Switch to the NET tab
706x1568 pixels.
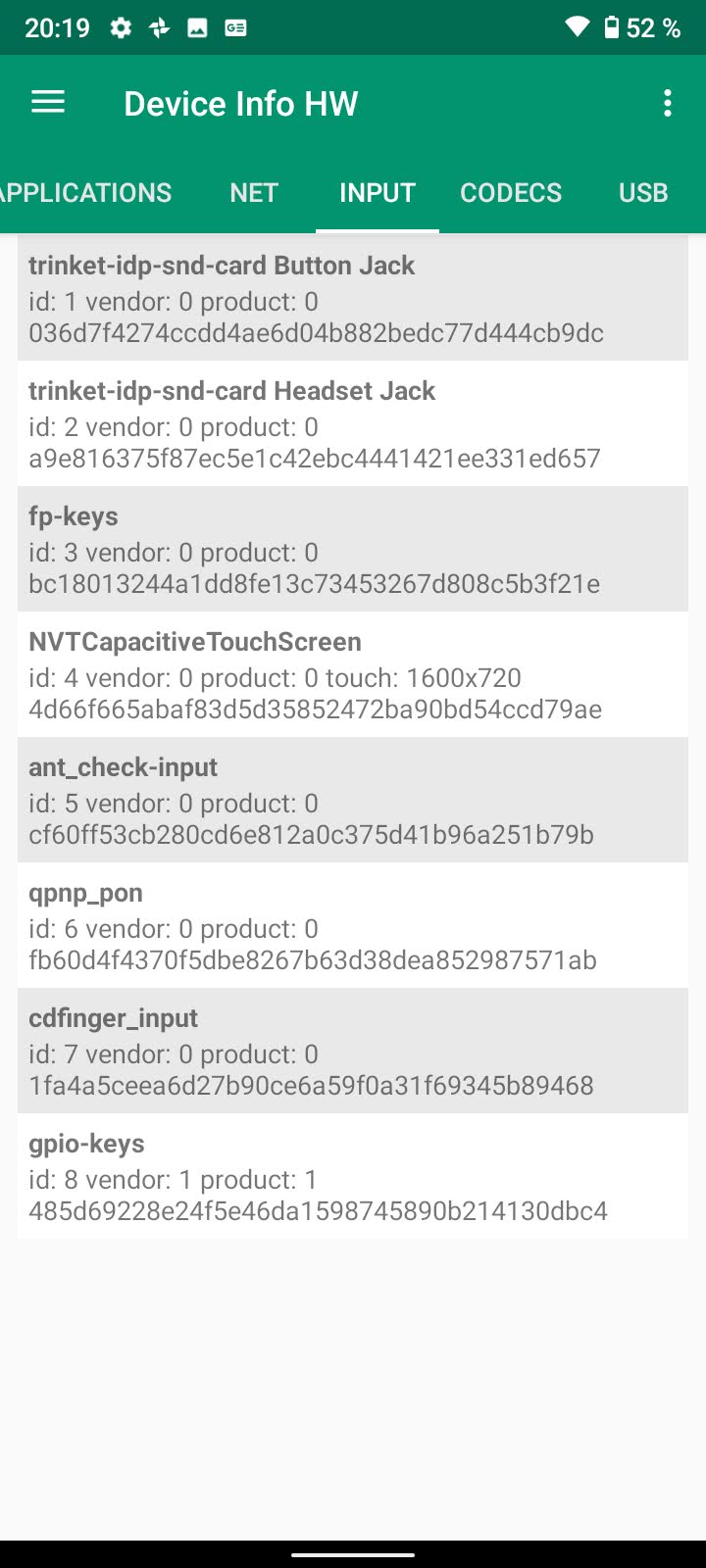pos(254,193)
